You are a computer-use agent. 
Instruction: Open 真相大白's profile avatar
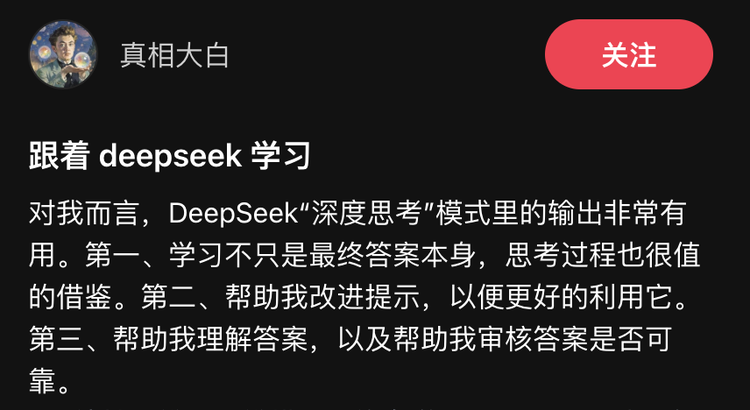[x=63, y=55]
